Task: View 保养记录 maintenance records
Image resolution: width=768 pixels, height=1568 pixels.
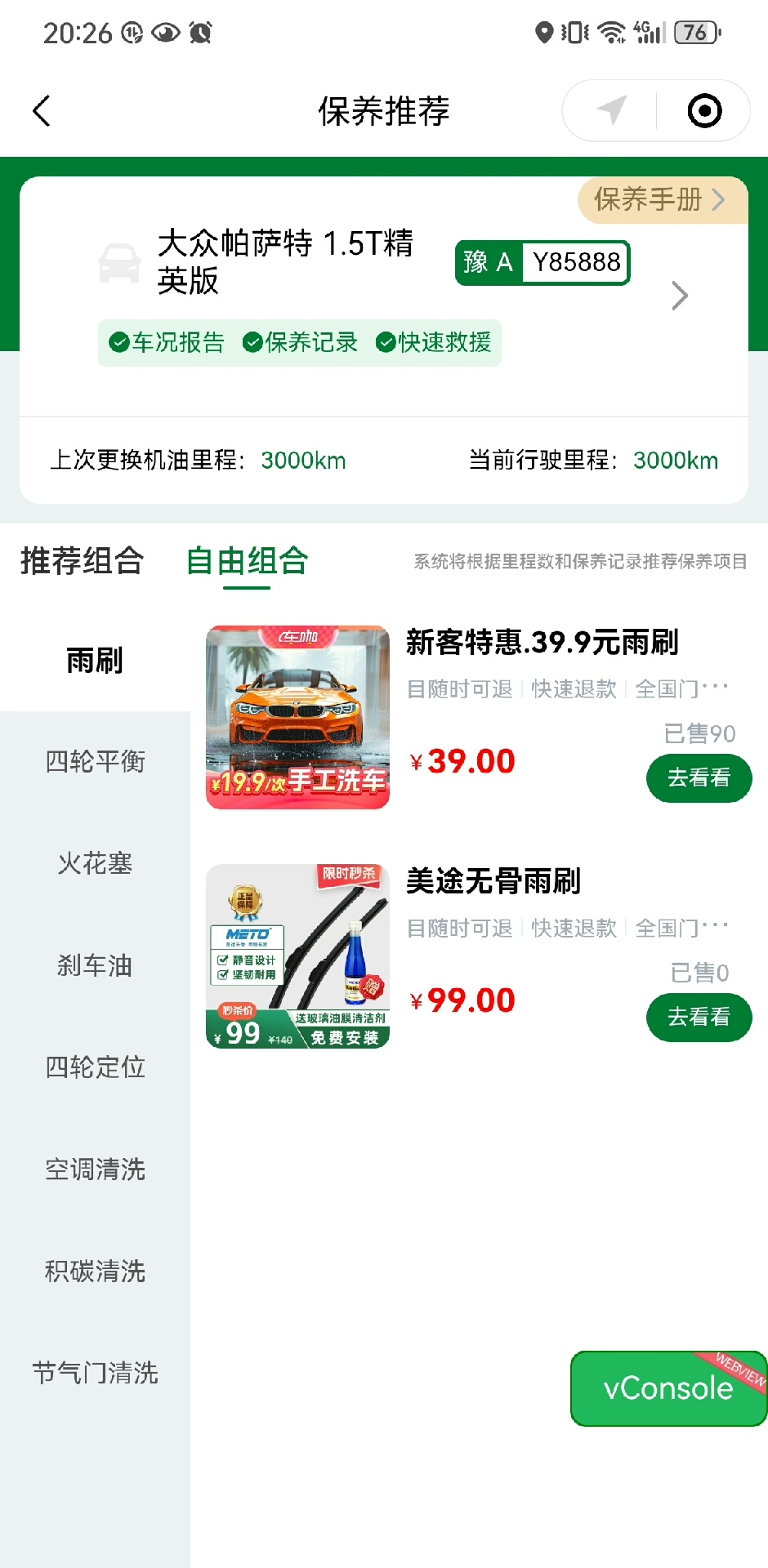Action: (301, 342)
